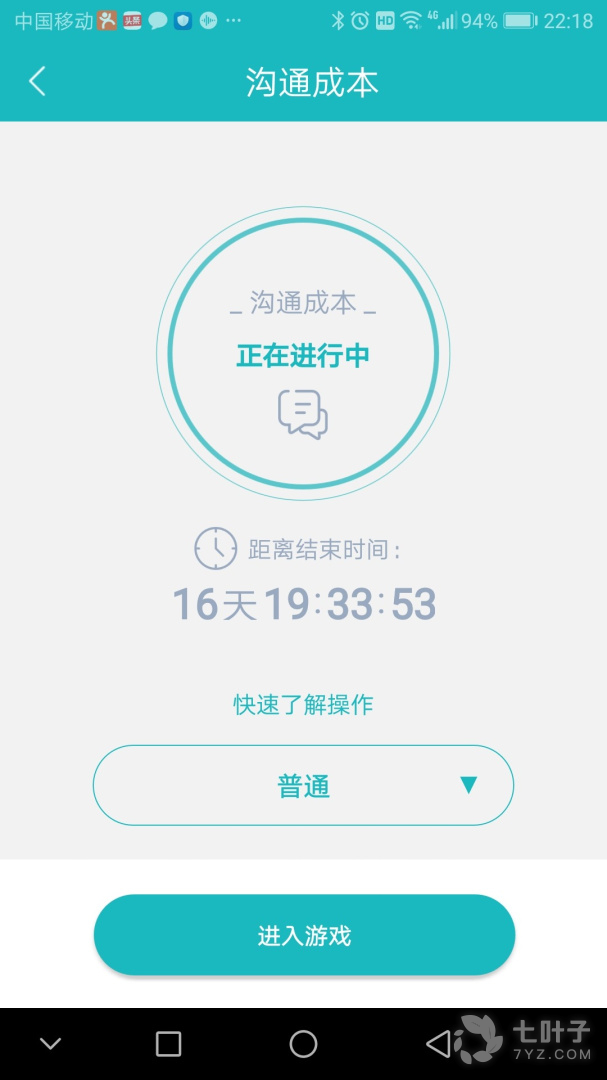Image resolution: width=607 pixels, height=1080 pixels.
Task: Tap the 进入游戏 button
Action: (304, 936)
